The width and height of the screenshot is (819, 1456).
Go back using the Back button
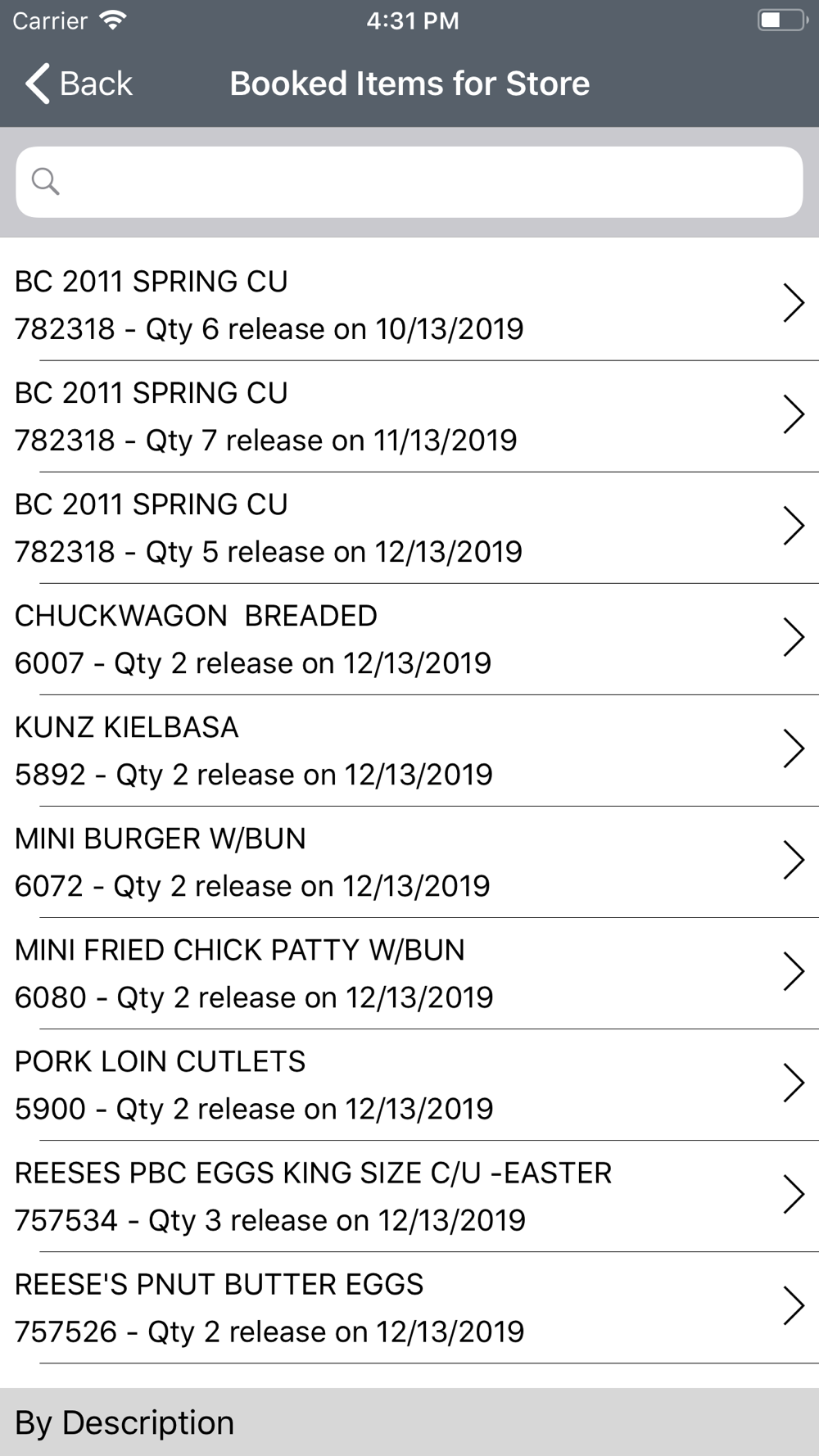click(79, 84)
